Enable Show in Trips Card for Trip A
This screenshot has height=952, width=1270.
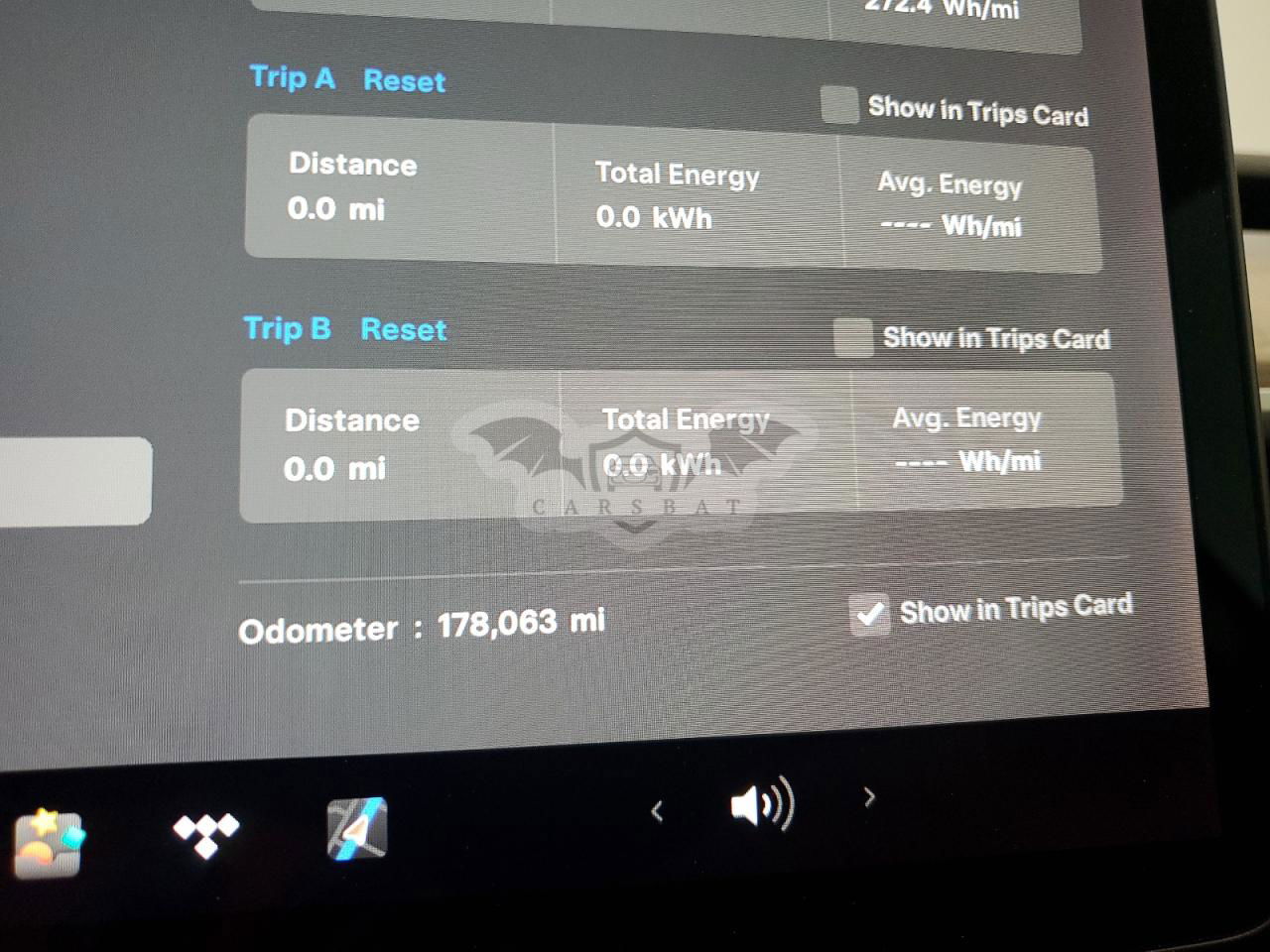tap(839, 105)
